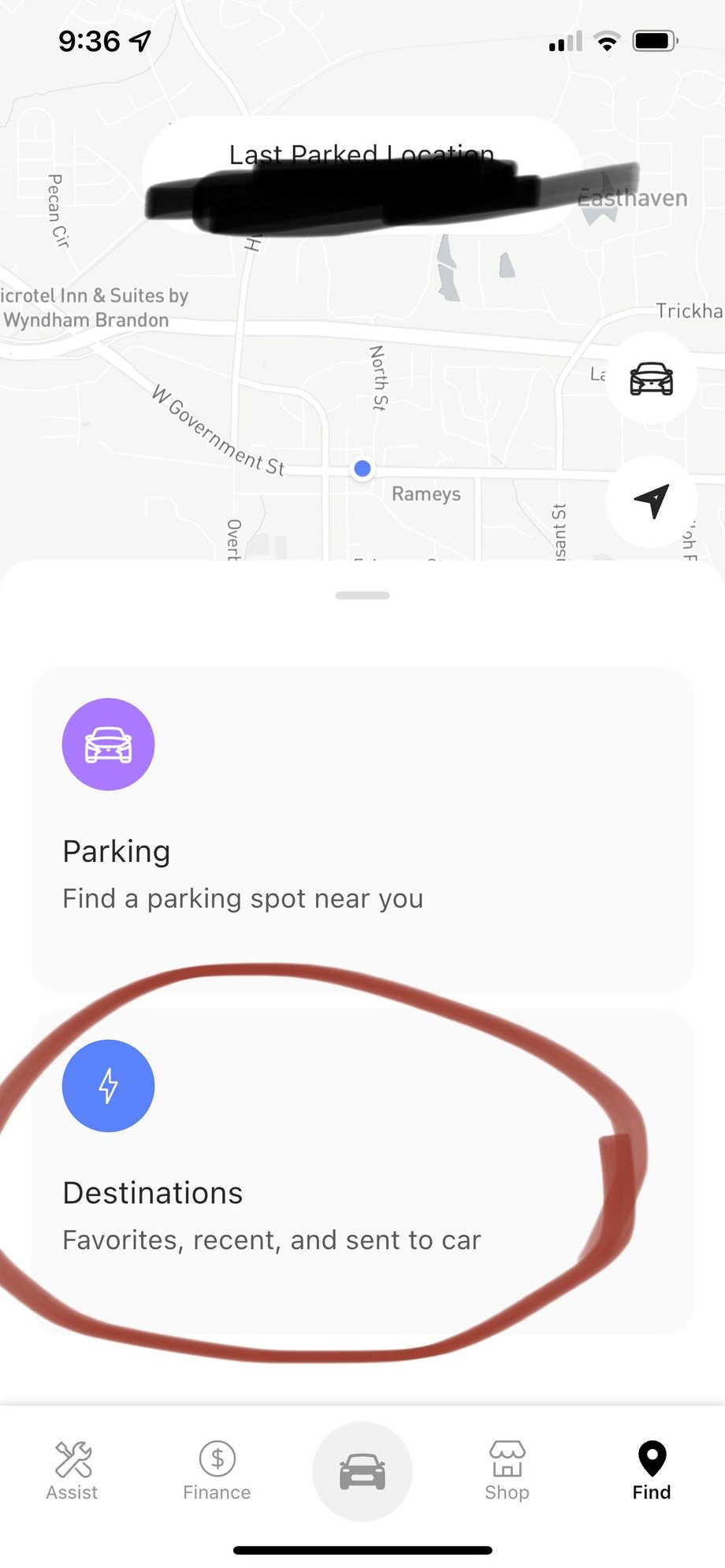
Task: Open the vehicle tab in the center
Action: [x=362, y=1471]
